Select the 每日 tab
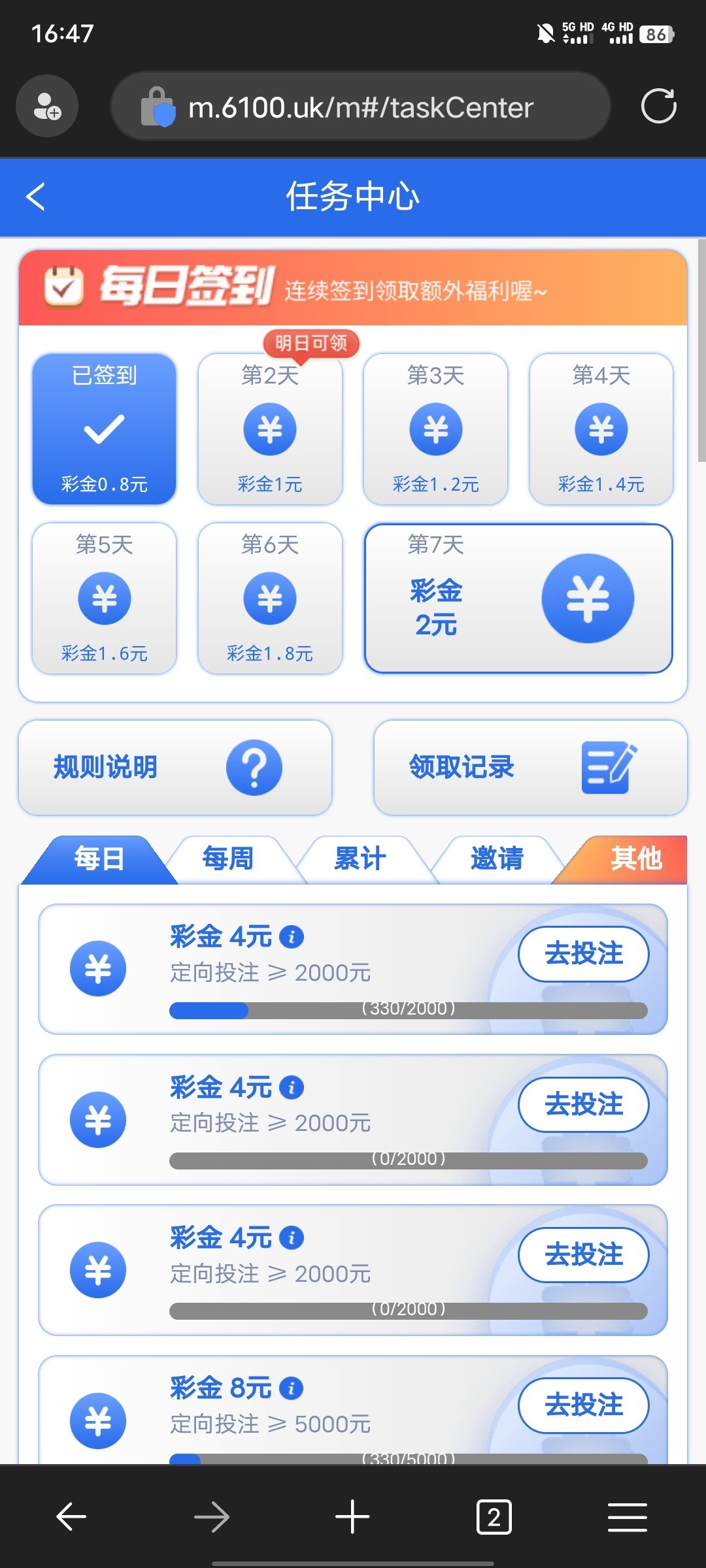 (x=99, y=858)
